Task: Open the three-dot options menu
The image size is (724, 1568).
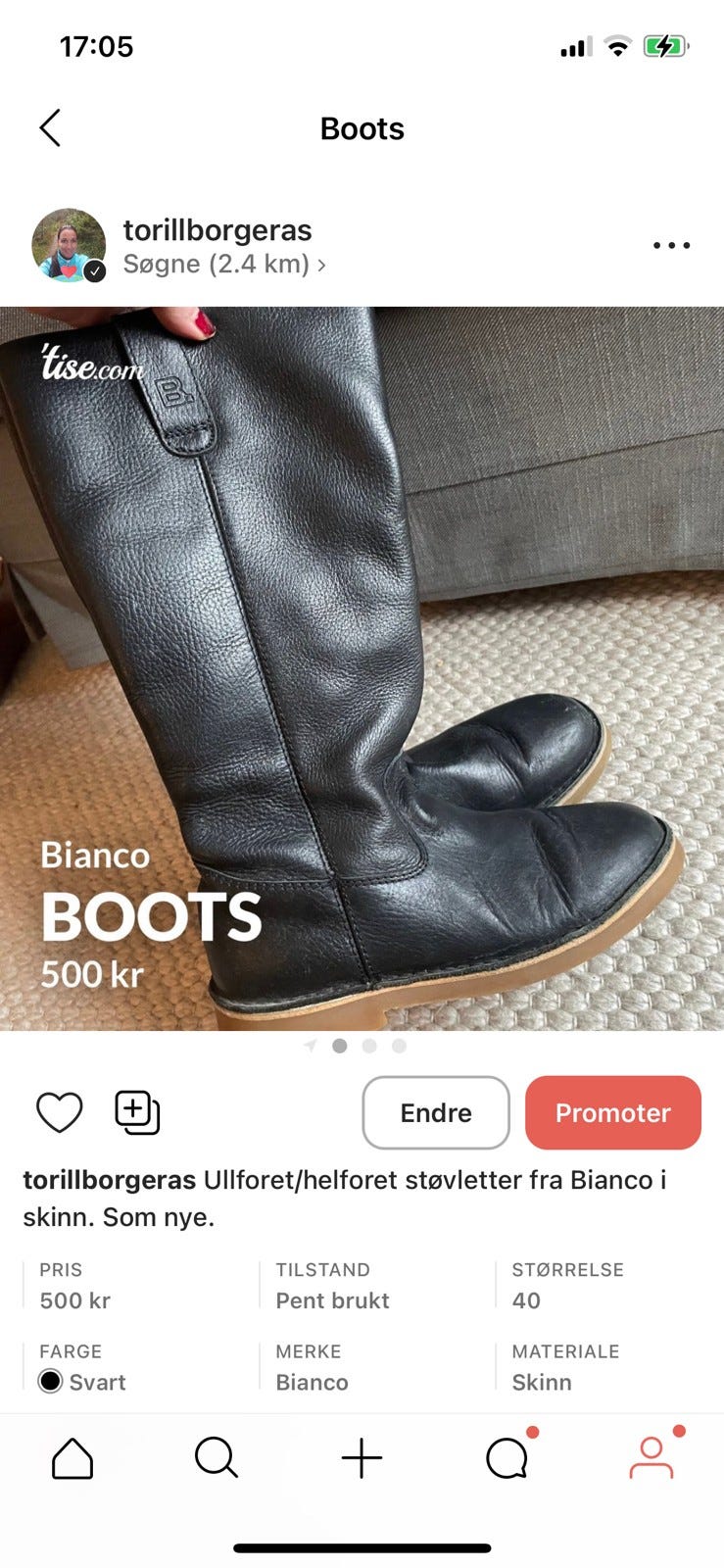Action: pyautogui.click(x=670, y=245)
